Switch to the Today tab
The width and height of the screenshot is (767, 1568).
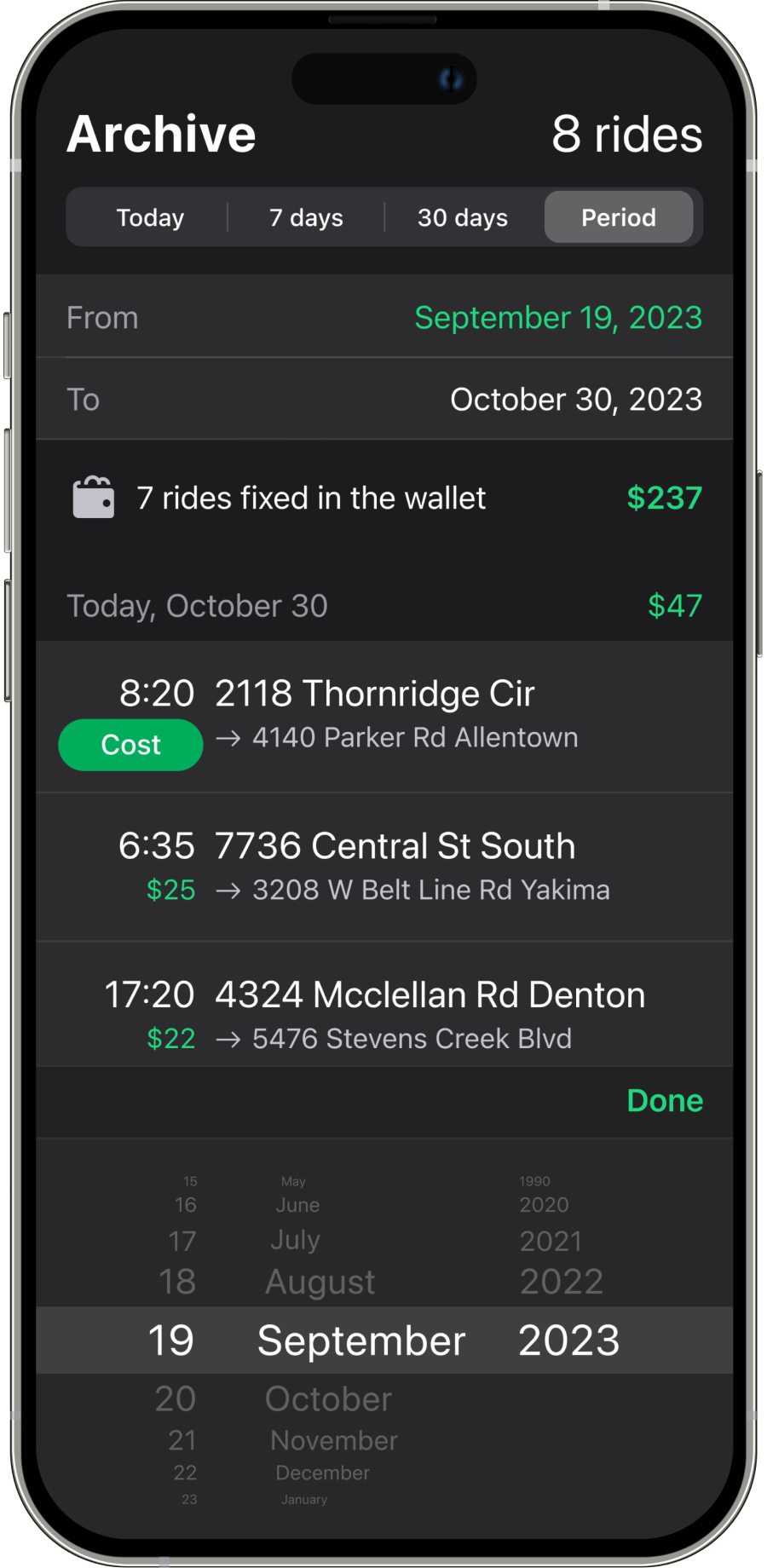coord(150,217)
